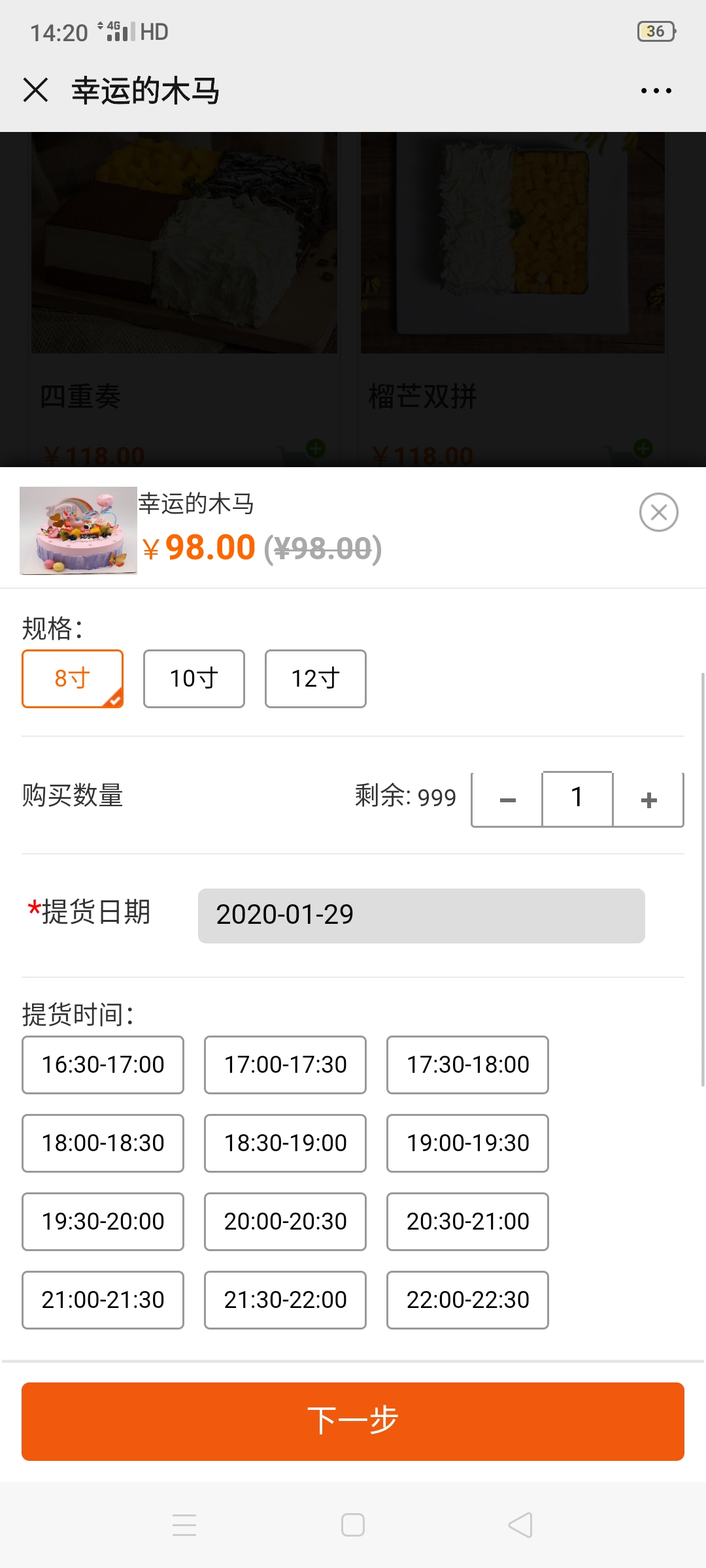The width and height of the screenshot is (706, 1568).
Task: Select the 8寸 size option
Action: pos(73,679)
